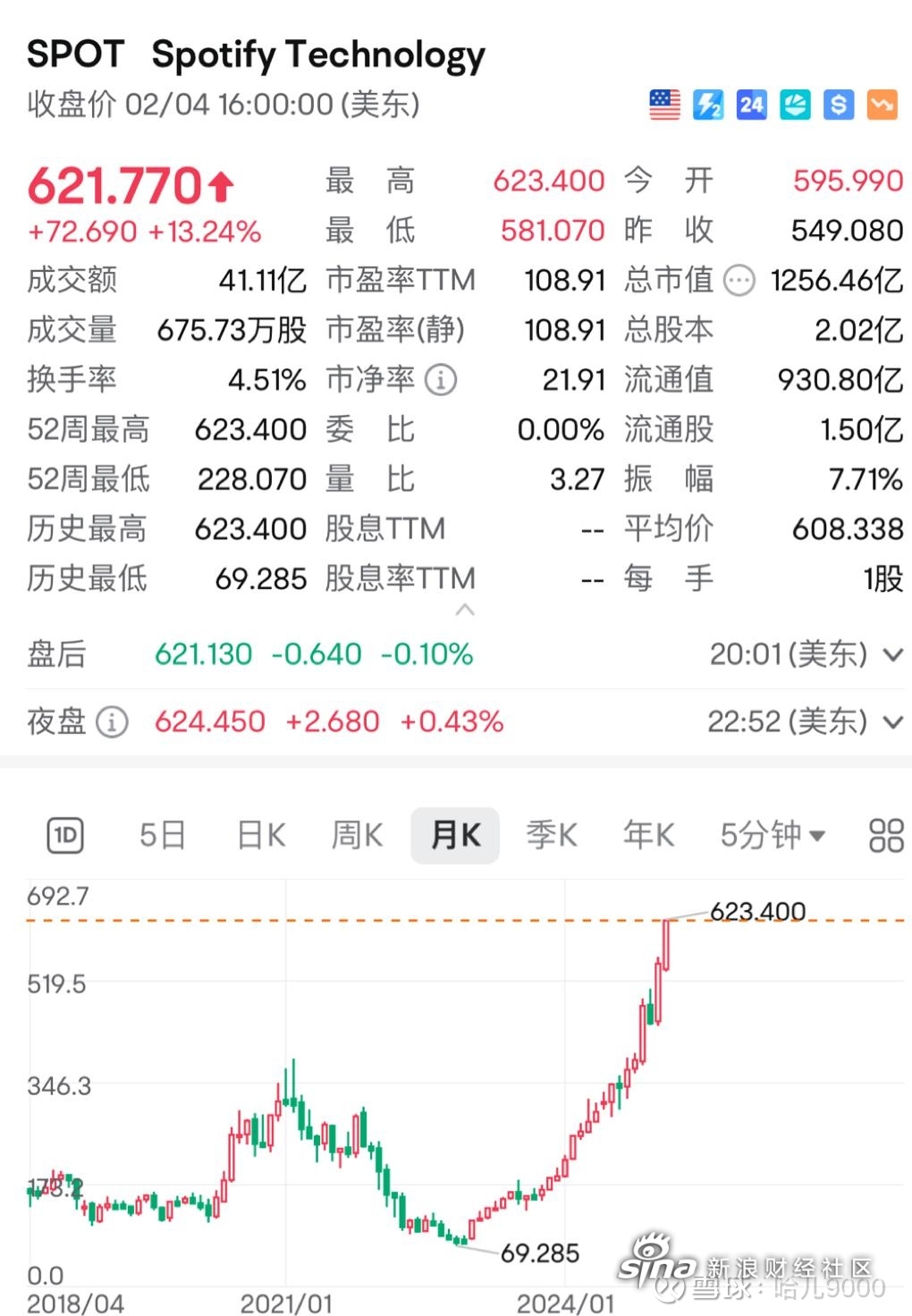Image resolution: width=912 pixels, height=1316 pixels.
Task: Select the 月K monthly chart tab
Action: tap(455, 836)
